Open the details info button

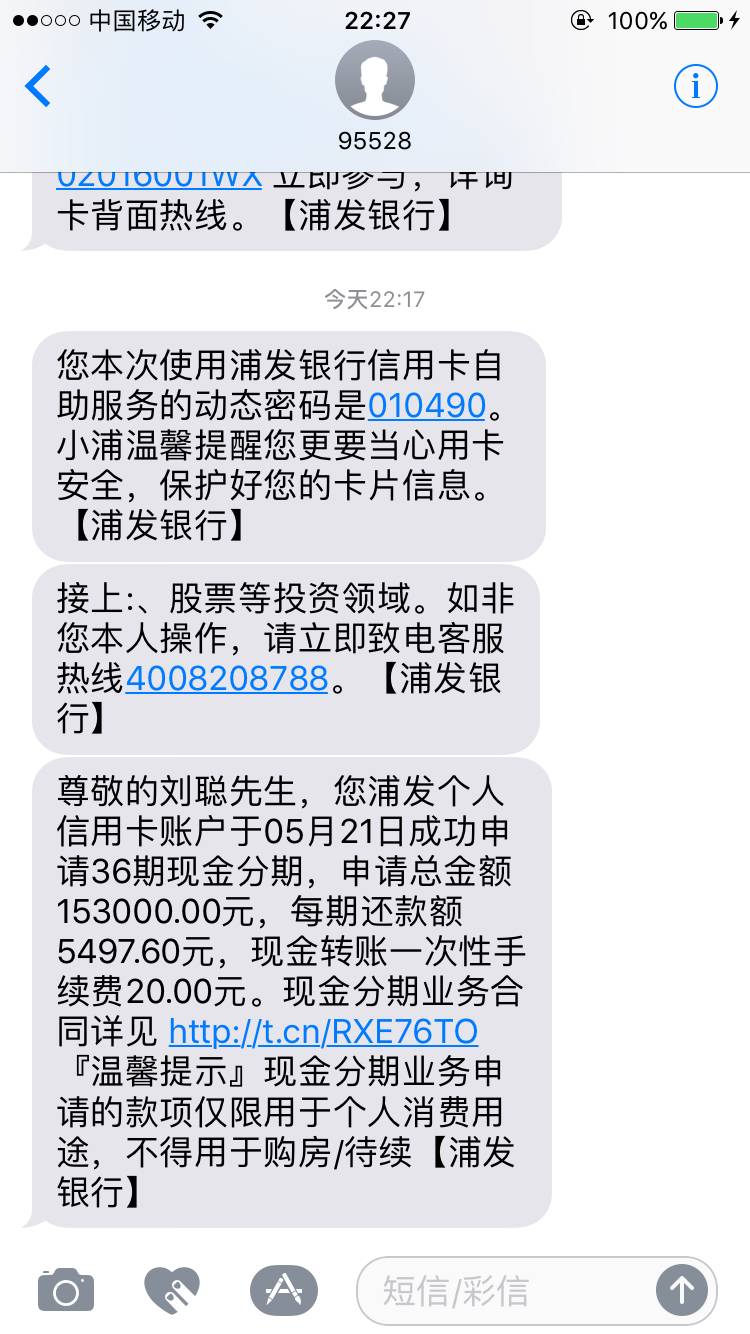(695, 87)
